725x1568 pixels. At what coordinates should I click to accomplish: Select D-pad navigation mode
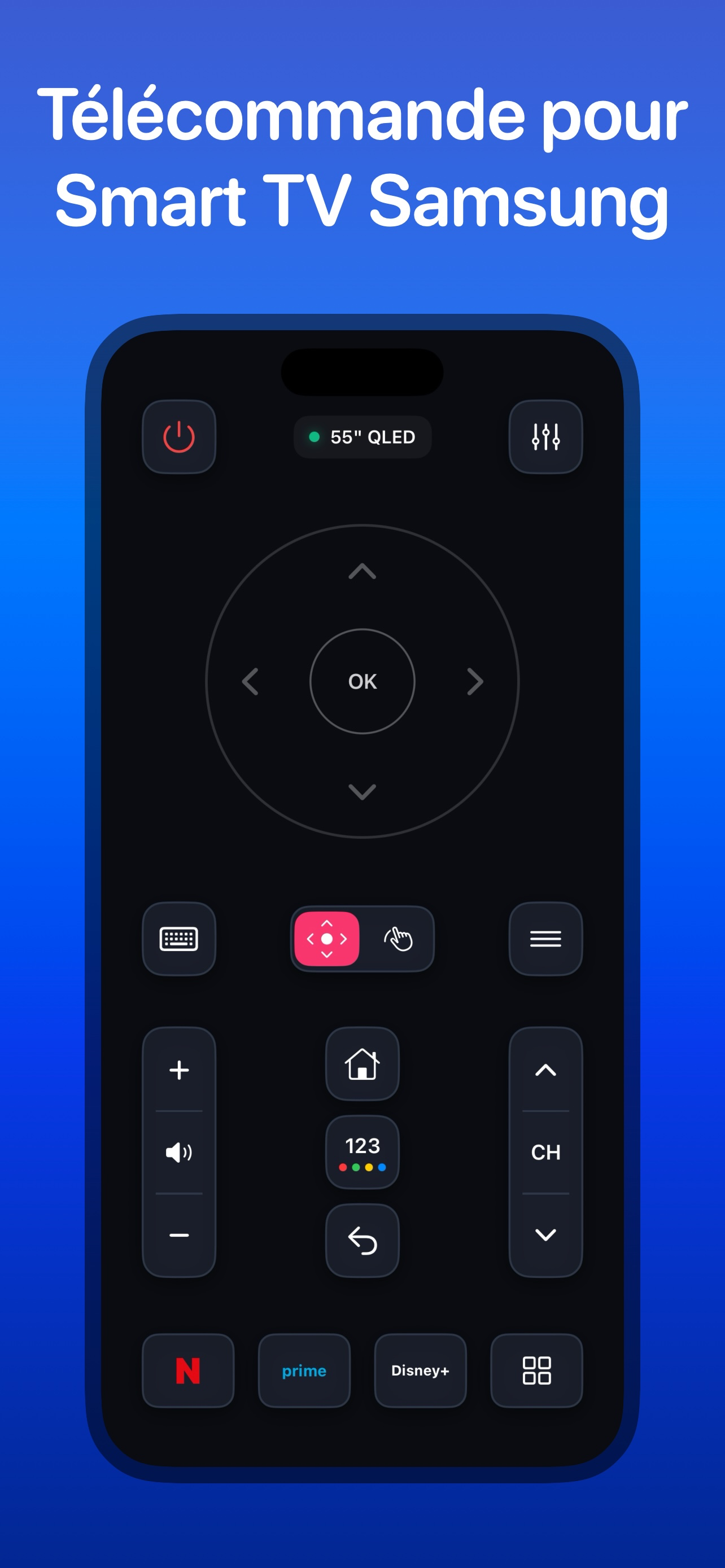pyautogui.click(x=326, y=939)
